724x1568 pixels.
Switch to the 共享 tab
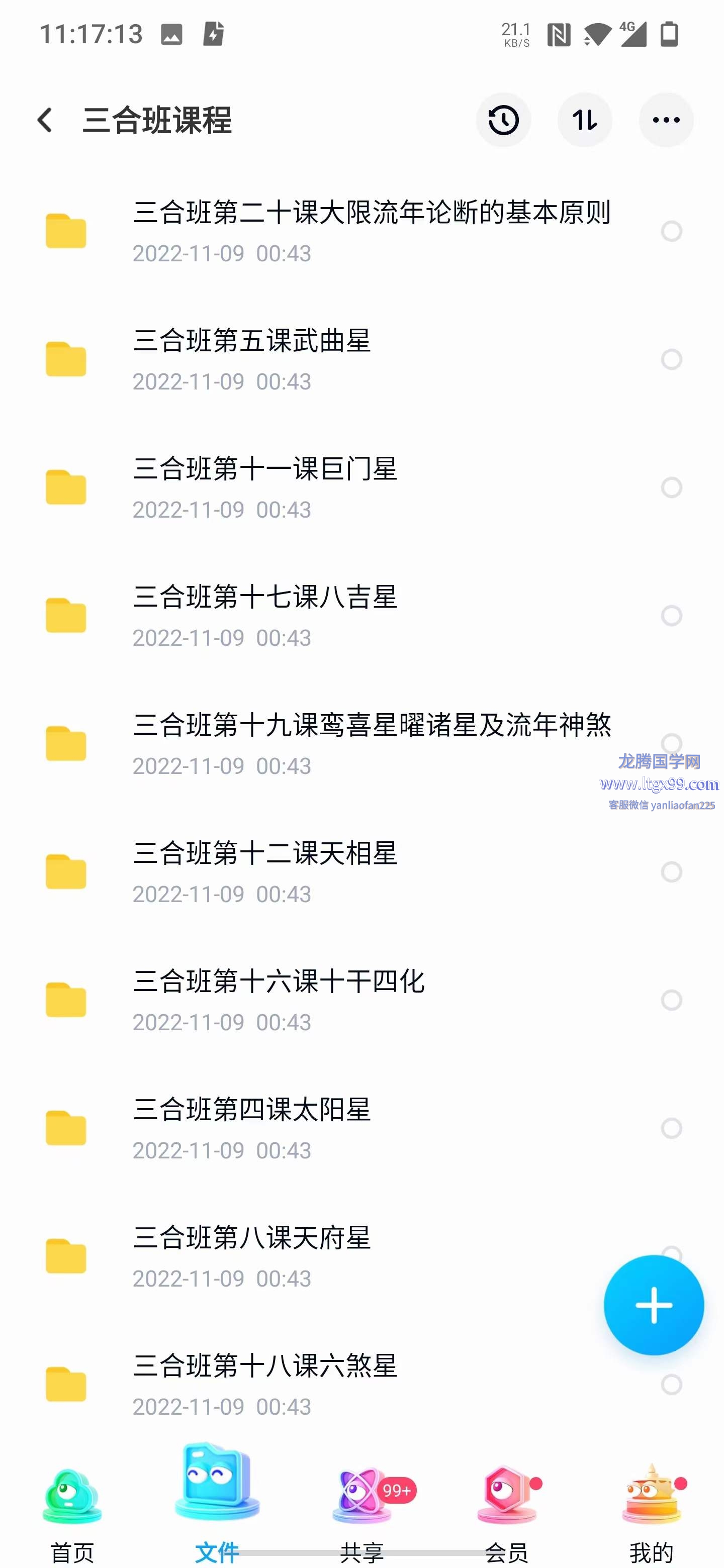[361, 1510]
